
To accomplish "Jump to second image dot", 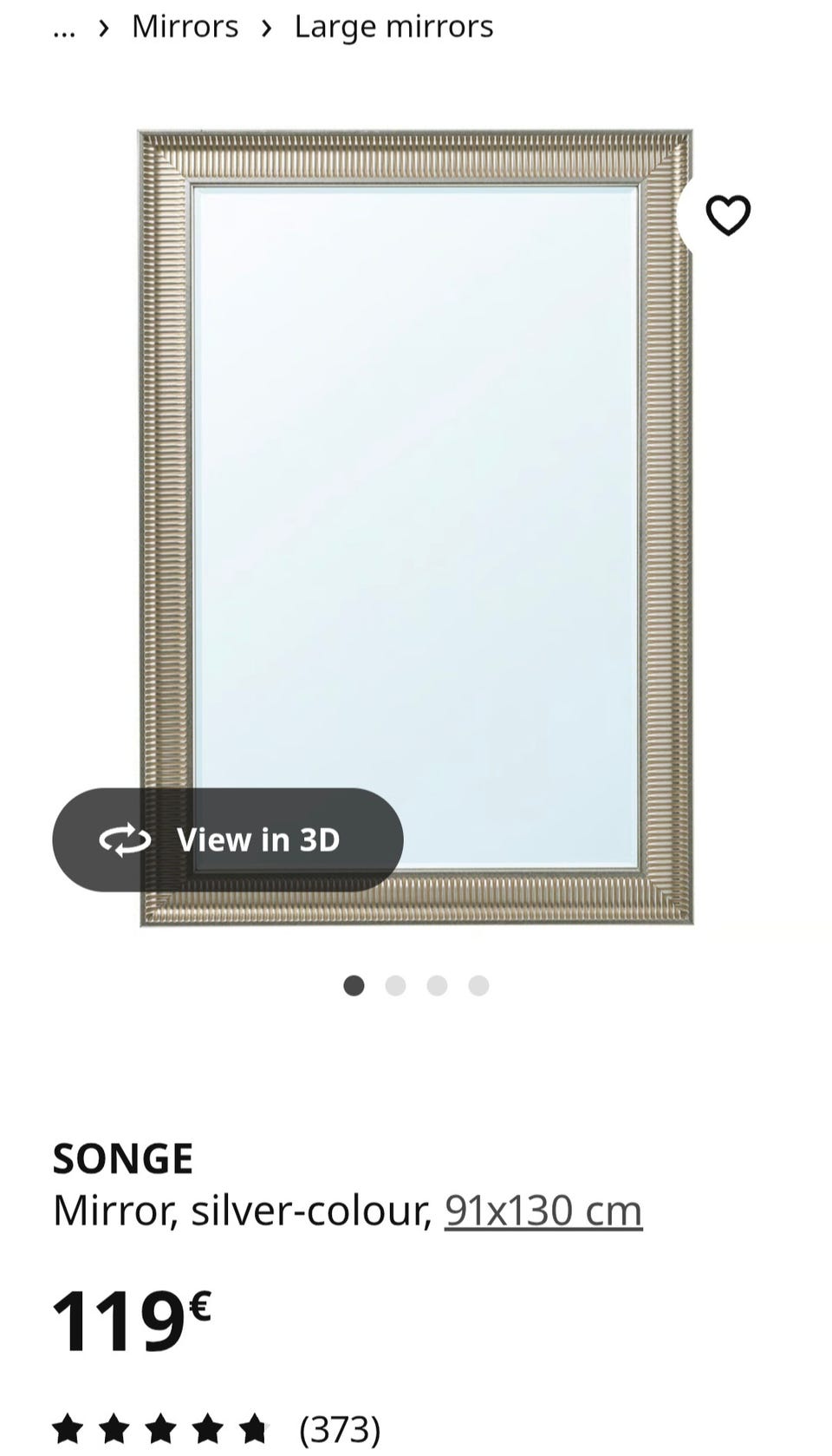I will tap(395, 986).
